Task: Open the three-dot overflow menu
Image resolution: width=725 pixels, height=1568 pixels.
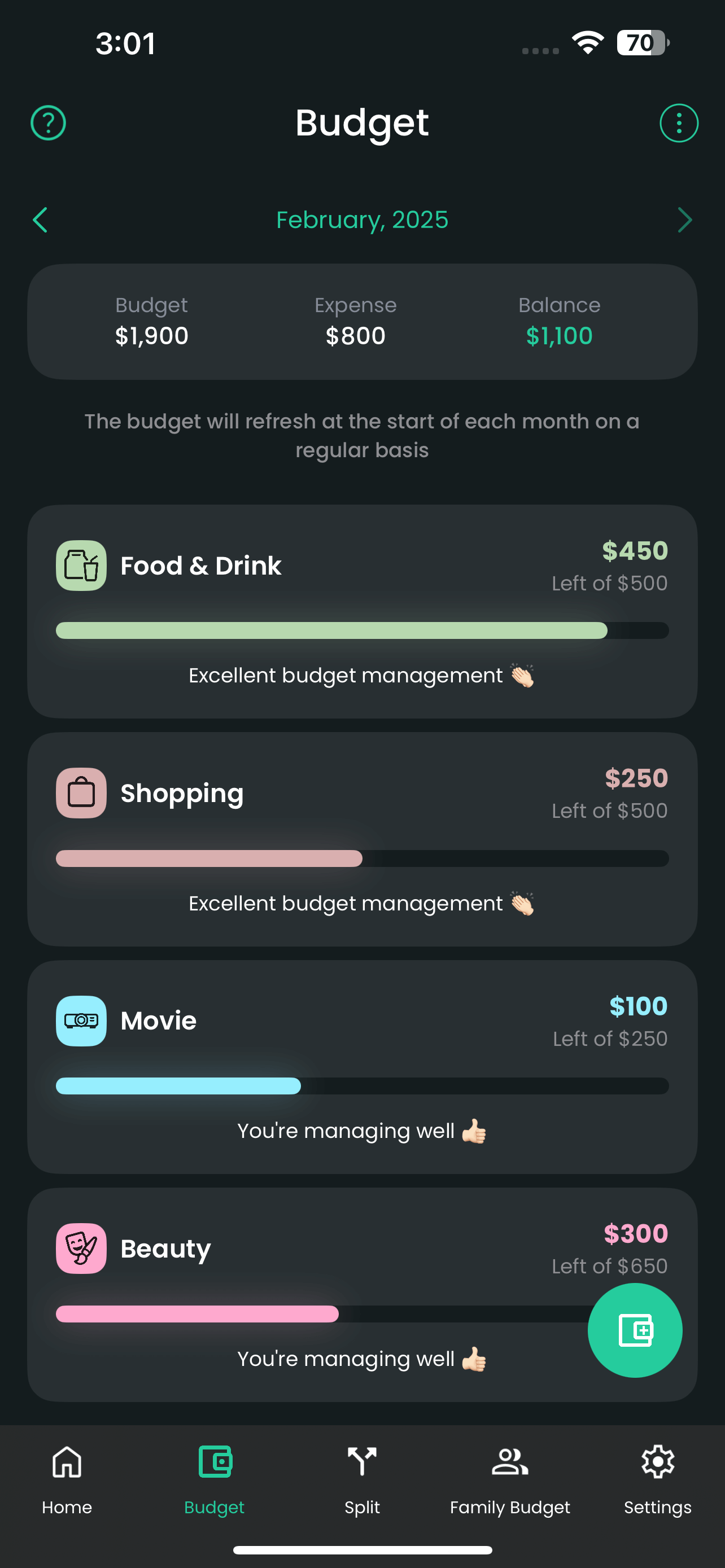Action: point(678,123)
